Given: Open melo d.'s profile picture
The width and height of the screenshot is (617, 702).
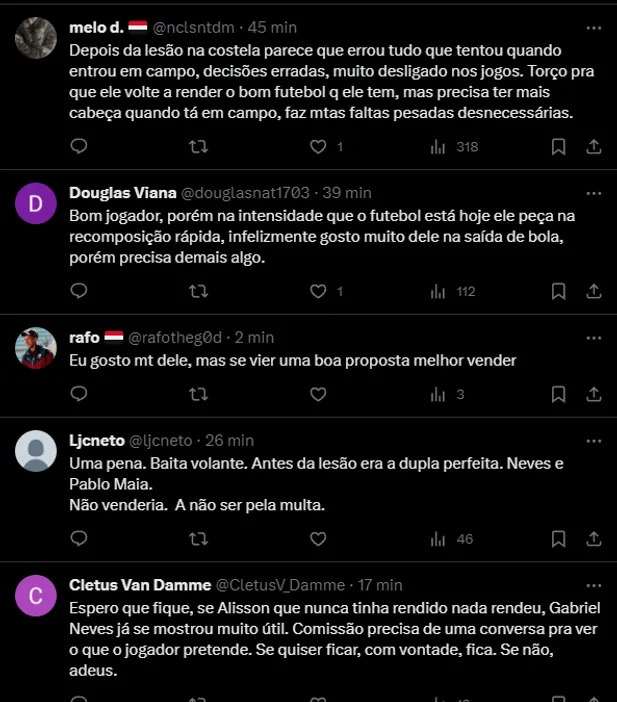Looking at the screenshot, I should coord(36,37).
